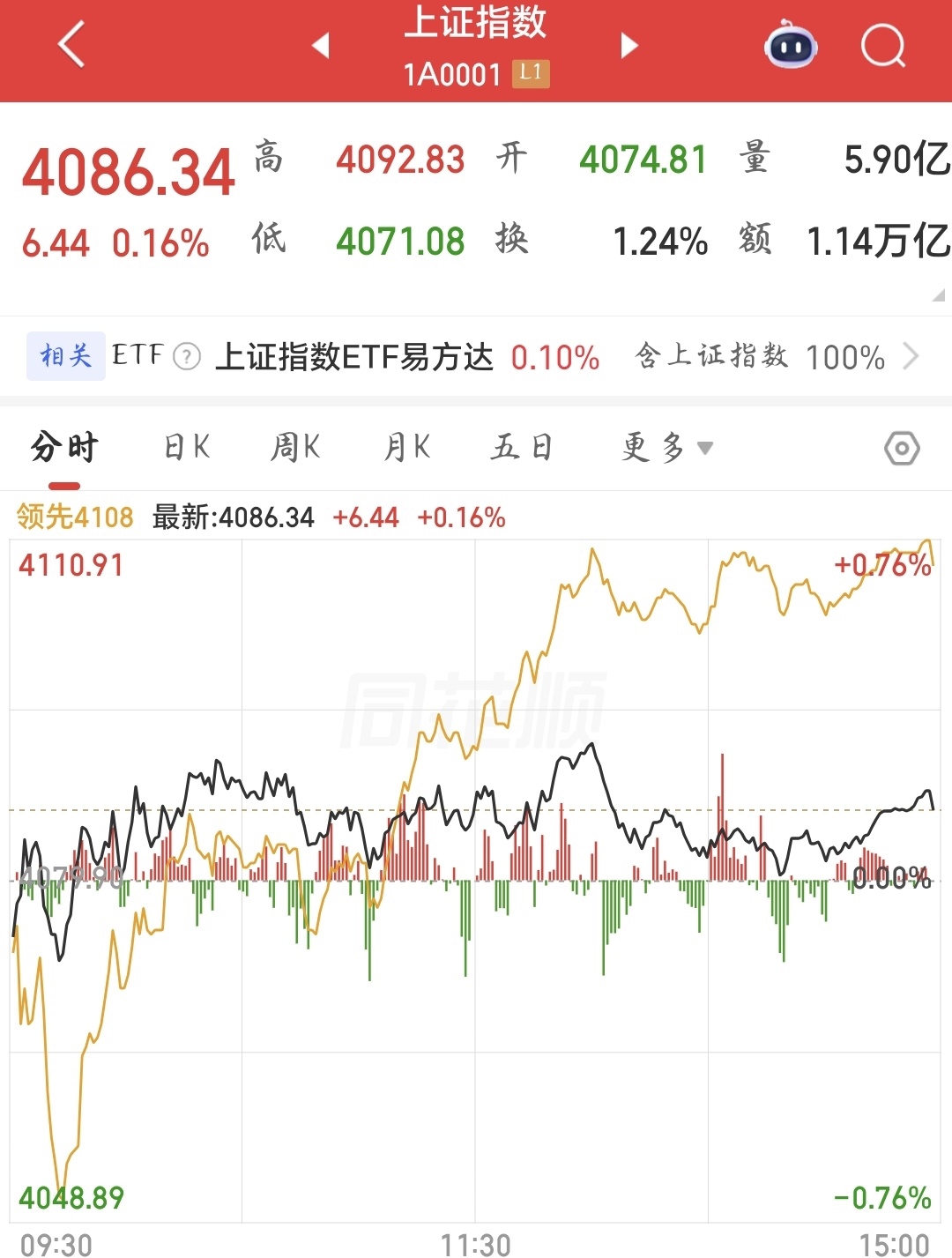Switch to the 周K chart tab
Screen dimensions: 952x1258
click(x=295, y=448)
